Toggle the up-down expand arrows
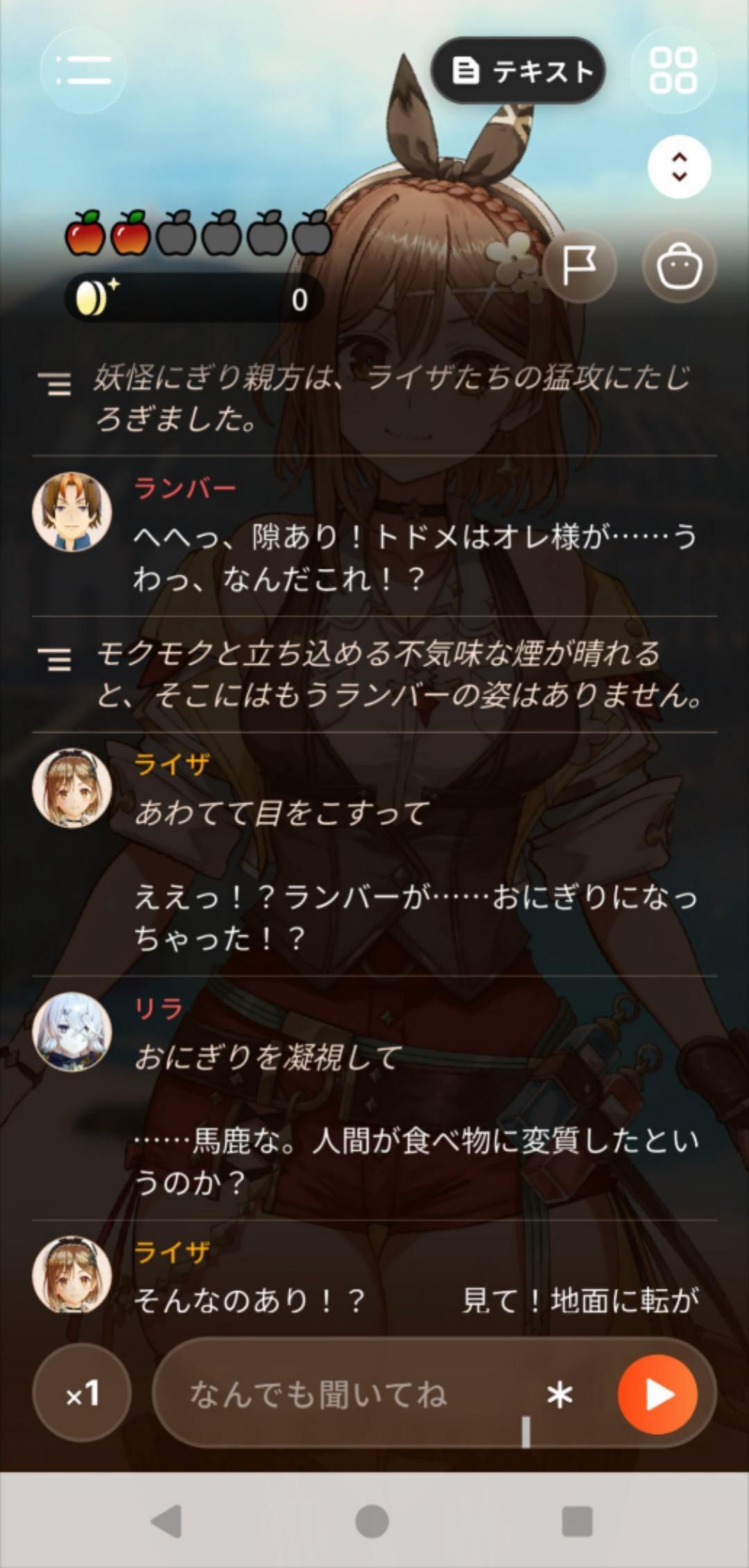The height and width of the screenshot is (1568, 749). click(680, 167)
